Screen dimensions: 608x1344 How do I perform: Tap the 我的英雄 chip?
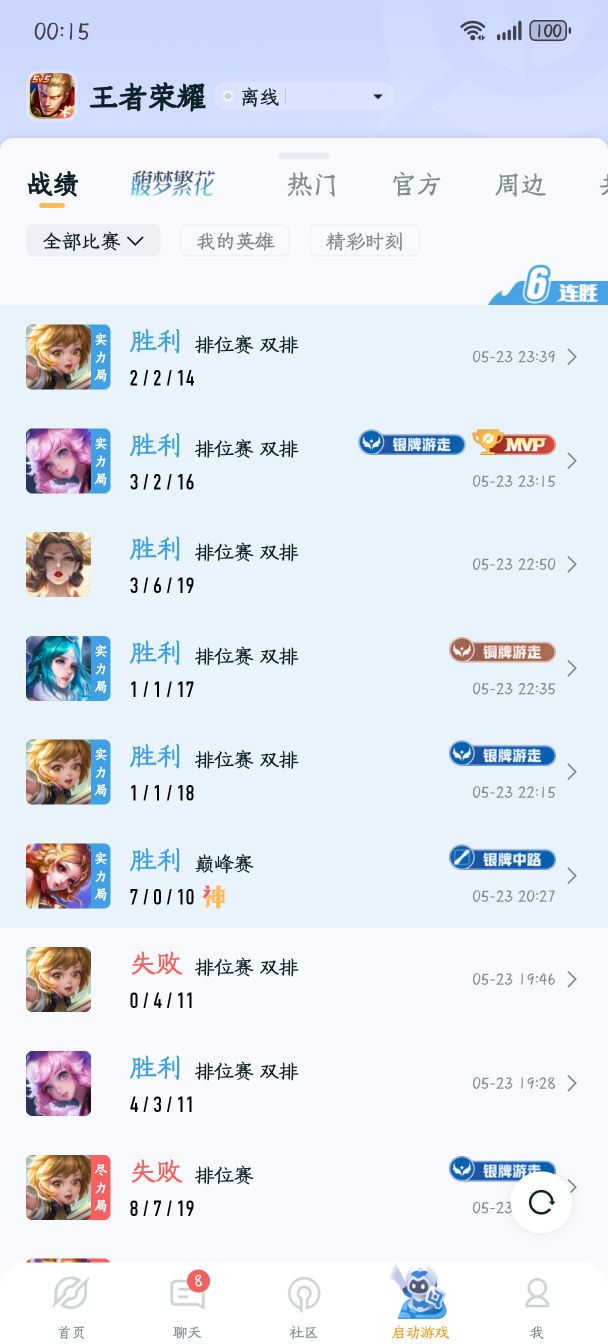pos(235,241)
